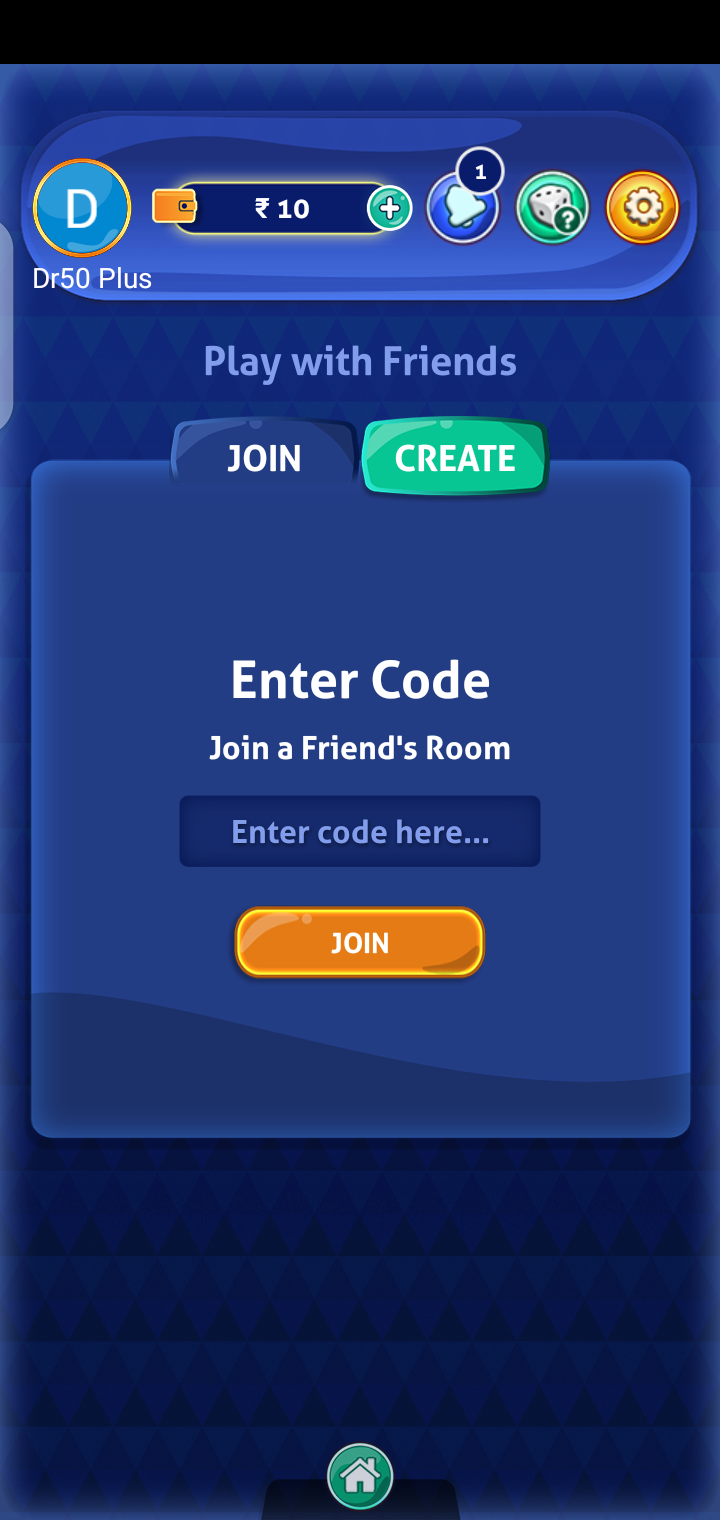Go to the home screen icon
This screenshot has height=1520, width=720.
point(360,1475)
